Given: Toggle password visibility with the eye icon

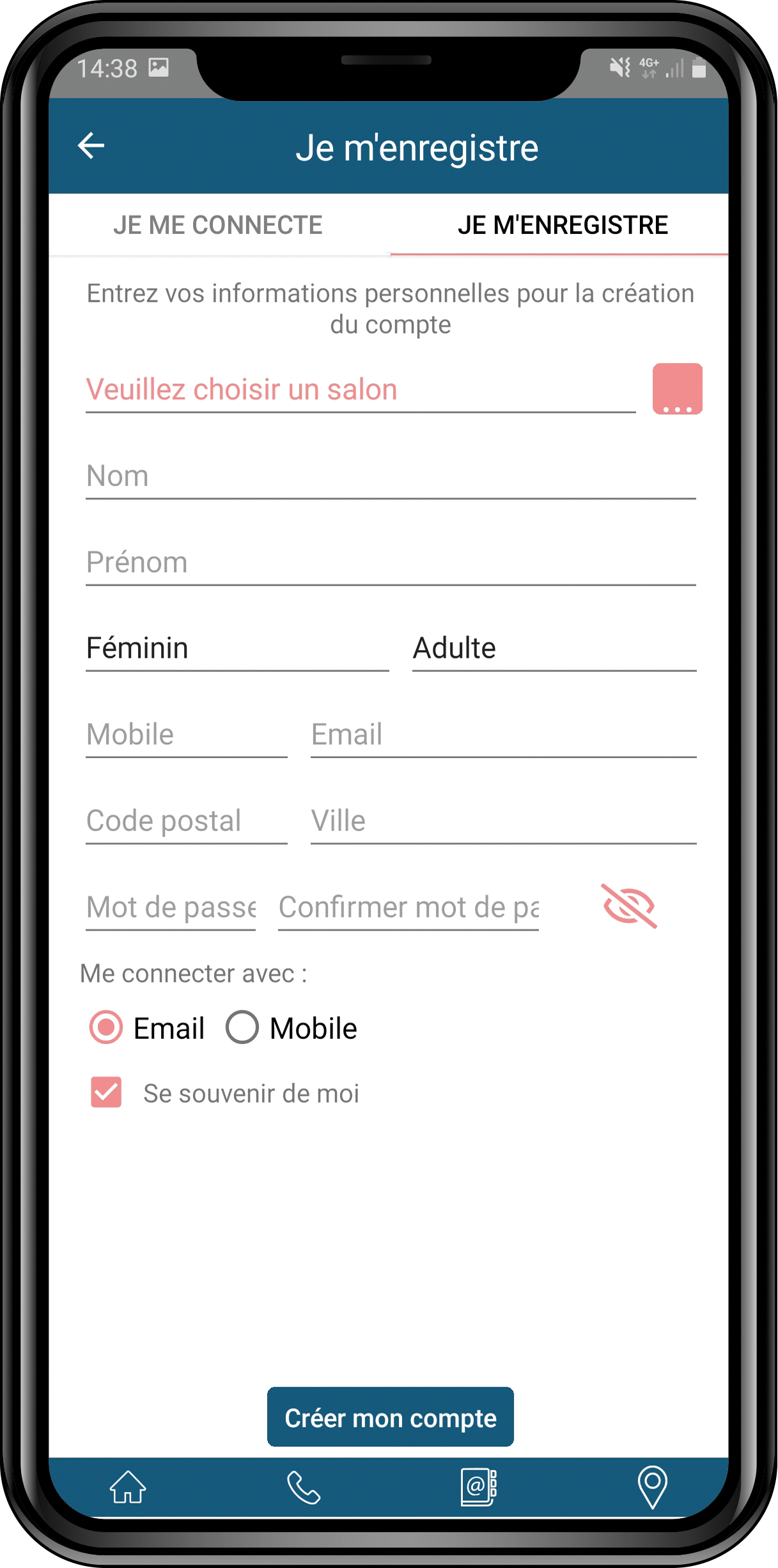Looking at the screenshot, I should pyautogui.click(x=629, y=906).
